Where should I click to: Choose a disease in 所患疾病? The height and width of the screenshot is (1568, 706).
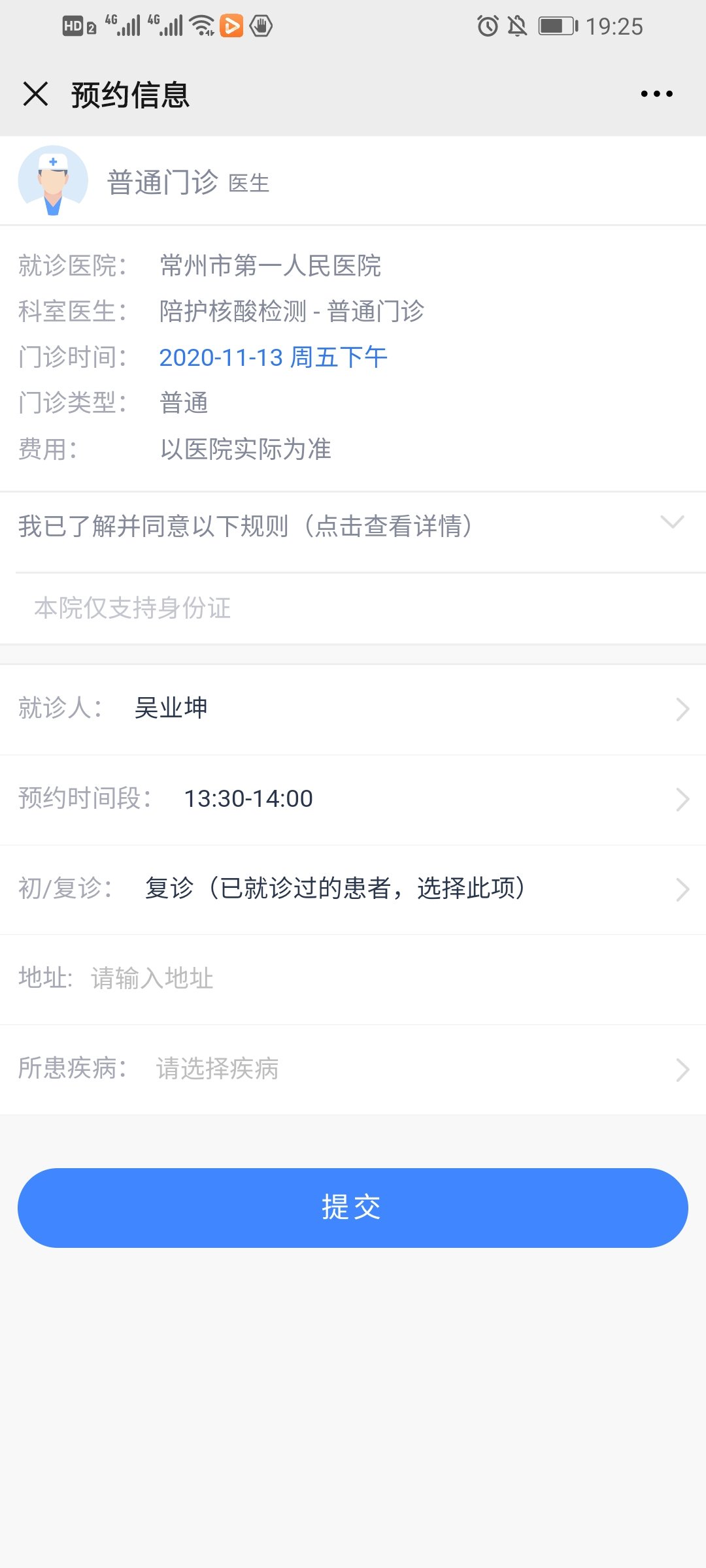(353, 1070)
